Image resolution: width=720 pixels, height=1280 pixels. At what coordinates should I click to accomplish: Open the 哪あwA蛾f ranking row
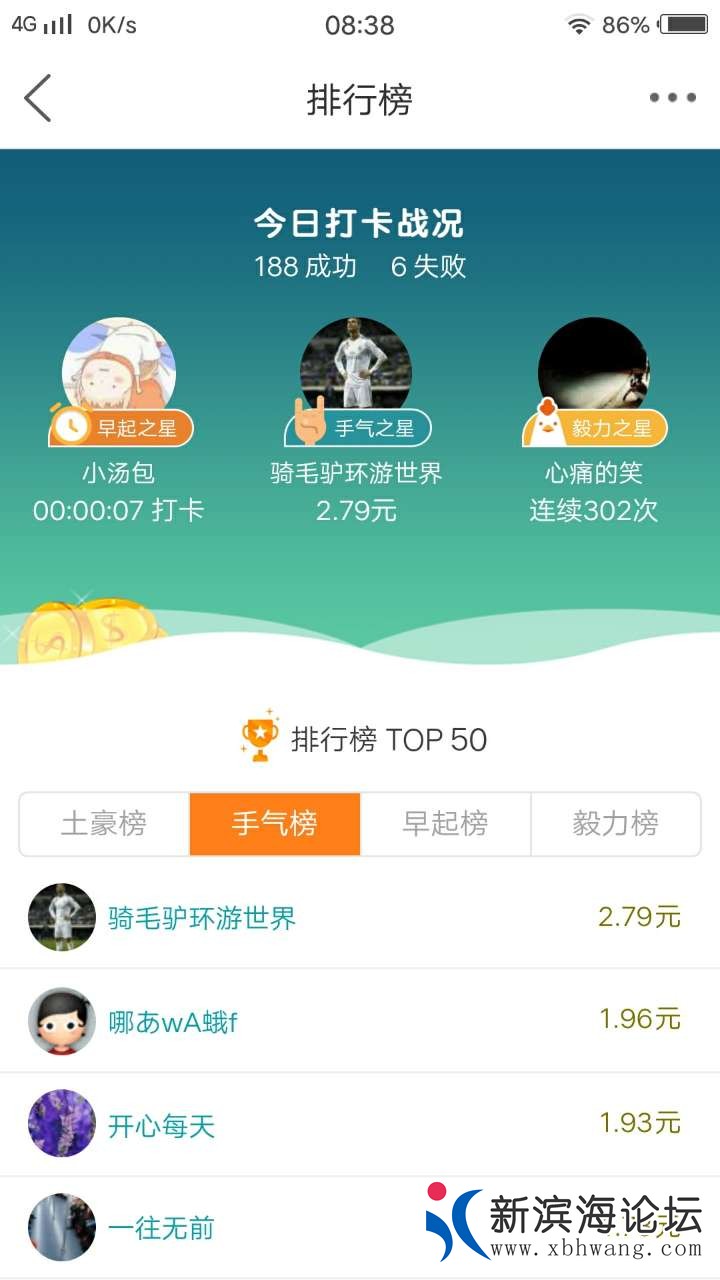tap(360, 1021)
